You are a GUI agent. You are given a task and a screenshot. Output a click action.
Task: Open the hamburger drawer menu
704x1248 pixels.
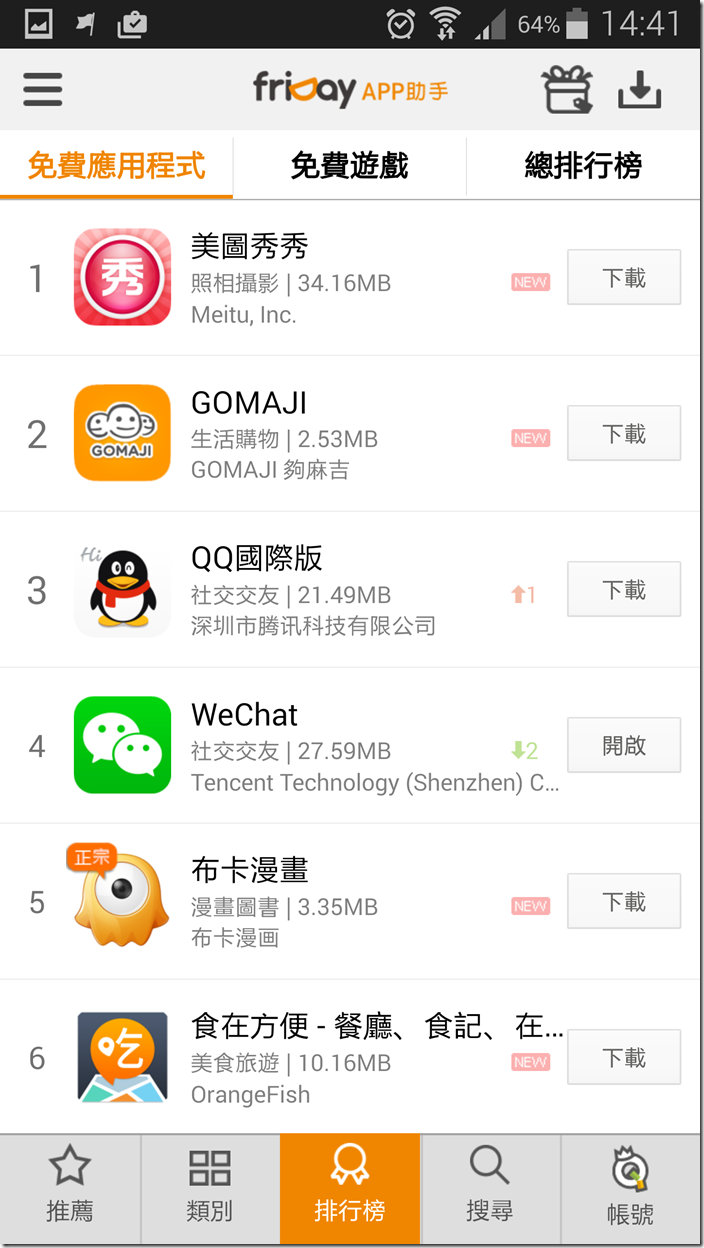click(43, 90)
